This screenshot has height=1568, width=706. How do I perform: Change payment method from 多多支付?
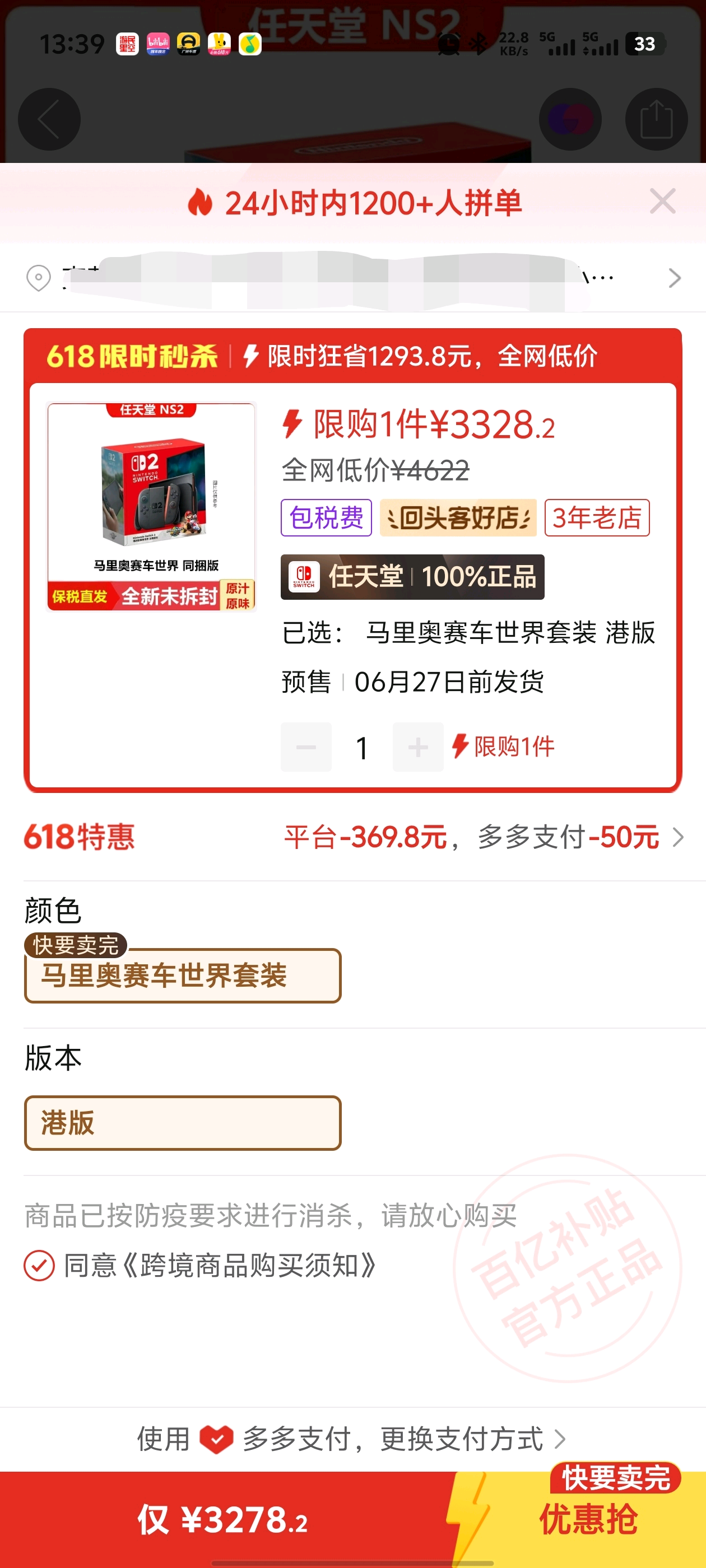[352, 1439]
